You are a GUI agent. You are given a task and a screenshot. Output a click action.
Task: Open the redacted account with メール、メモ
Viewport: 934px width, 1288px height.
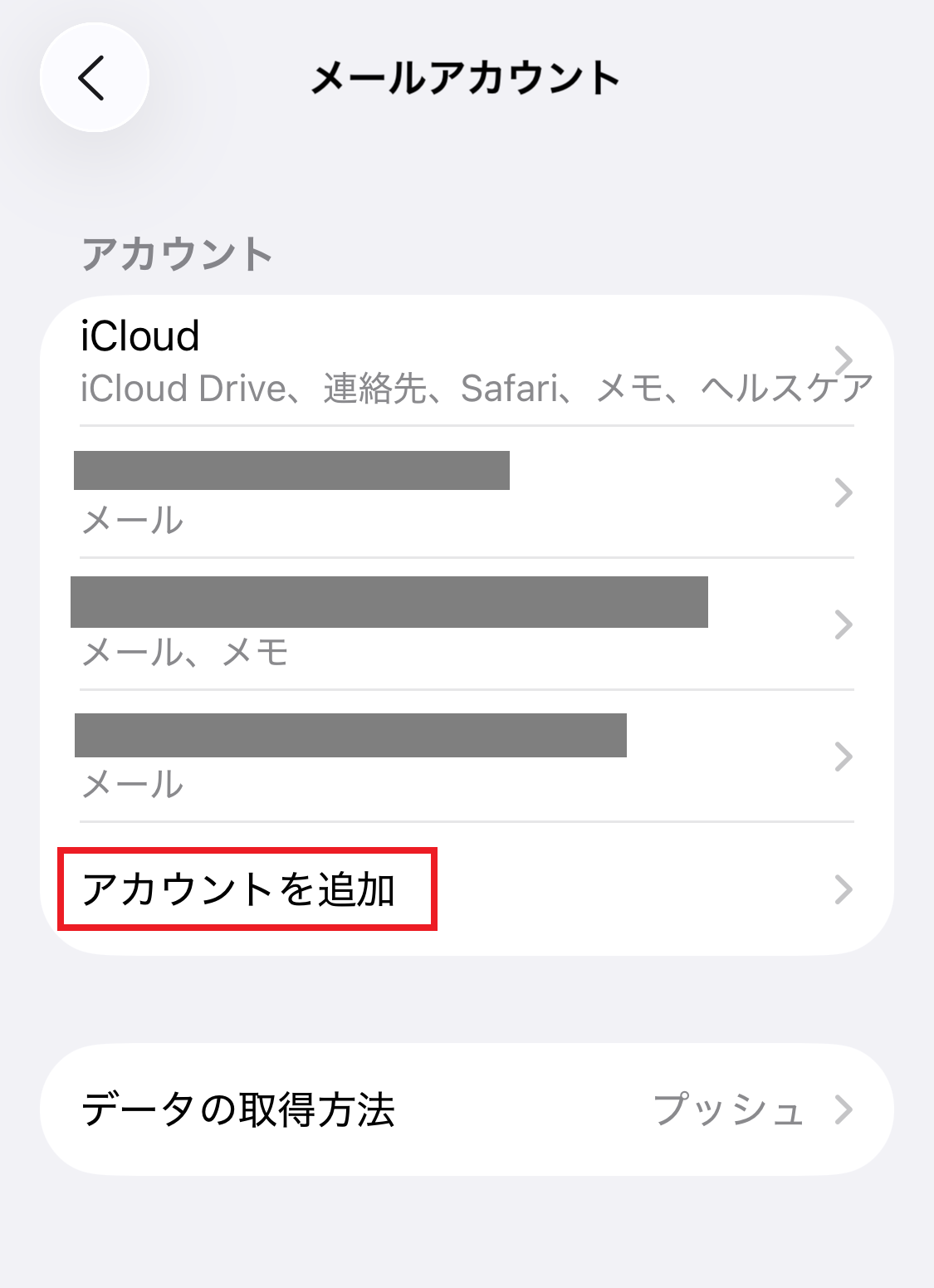[465, 624]
